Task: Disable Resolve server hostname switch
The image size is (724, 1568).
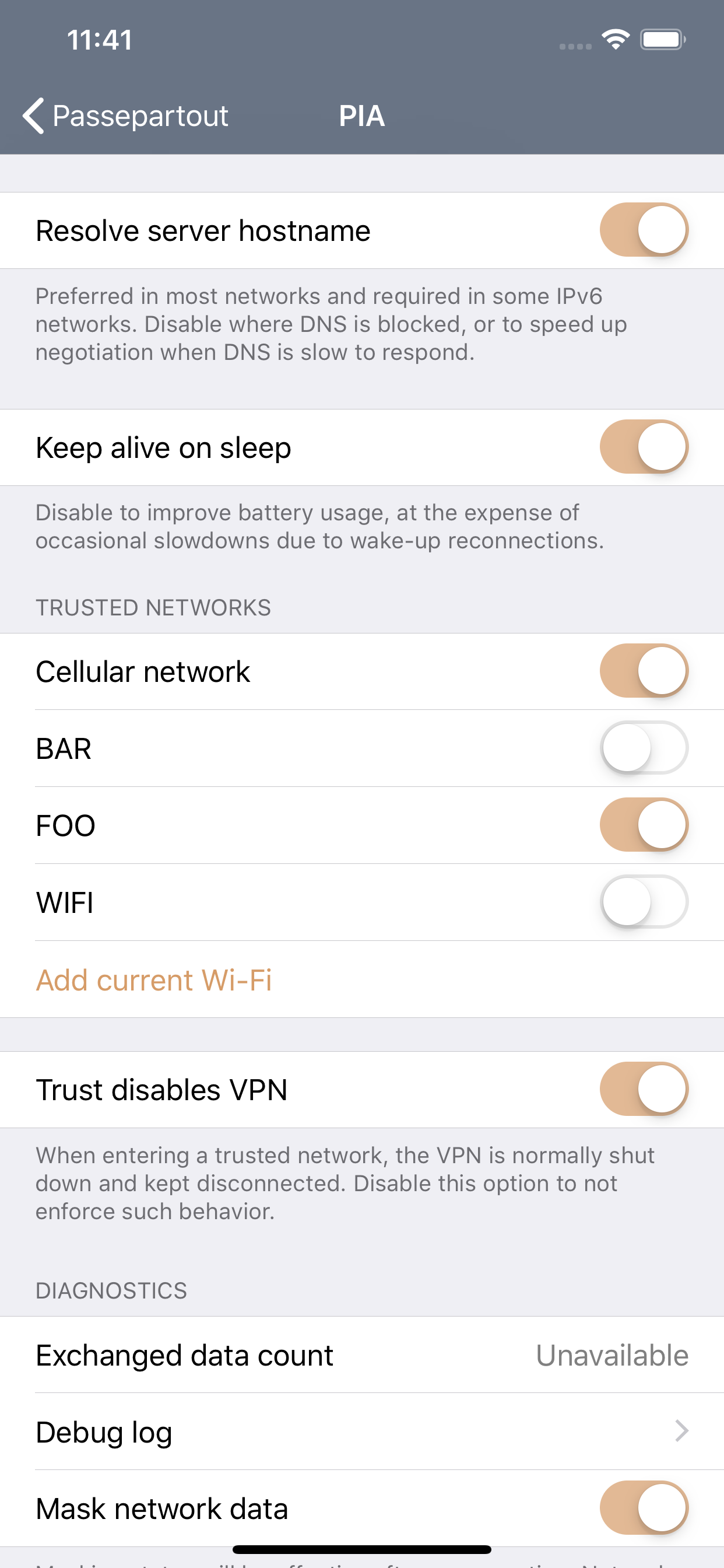Action: tap(644, 230)
